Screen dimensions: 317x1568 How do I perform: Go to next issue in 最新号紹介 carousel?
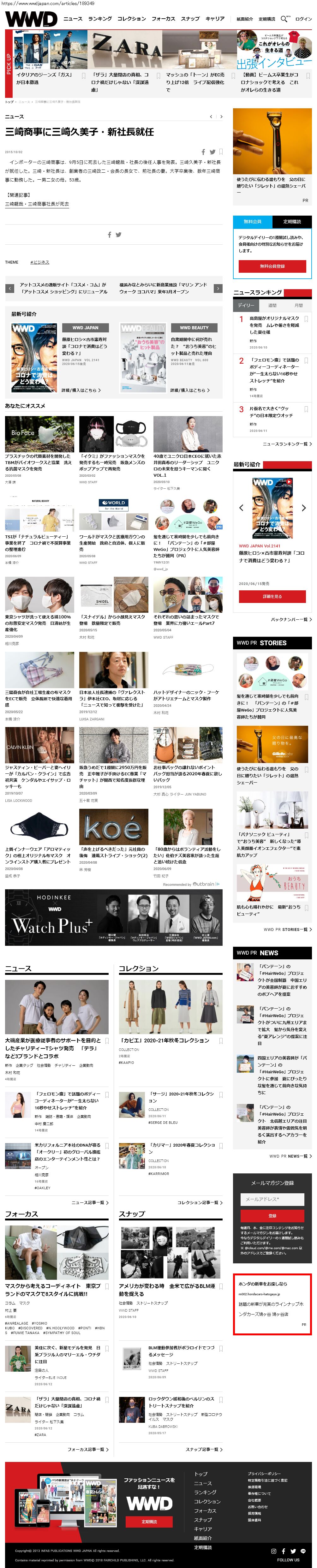click(x=304, y=507)
